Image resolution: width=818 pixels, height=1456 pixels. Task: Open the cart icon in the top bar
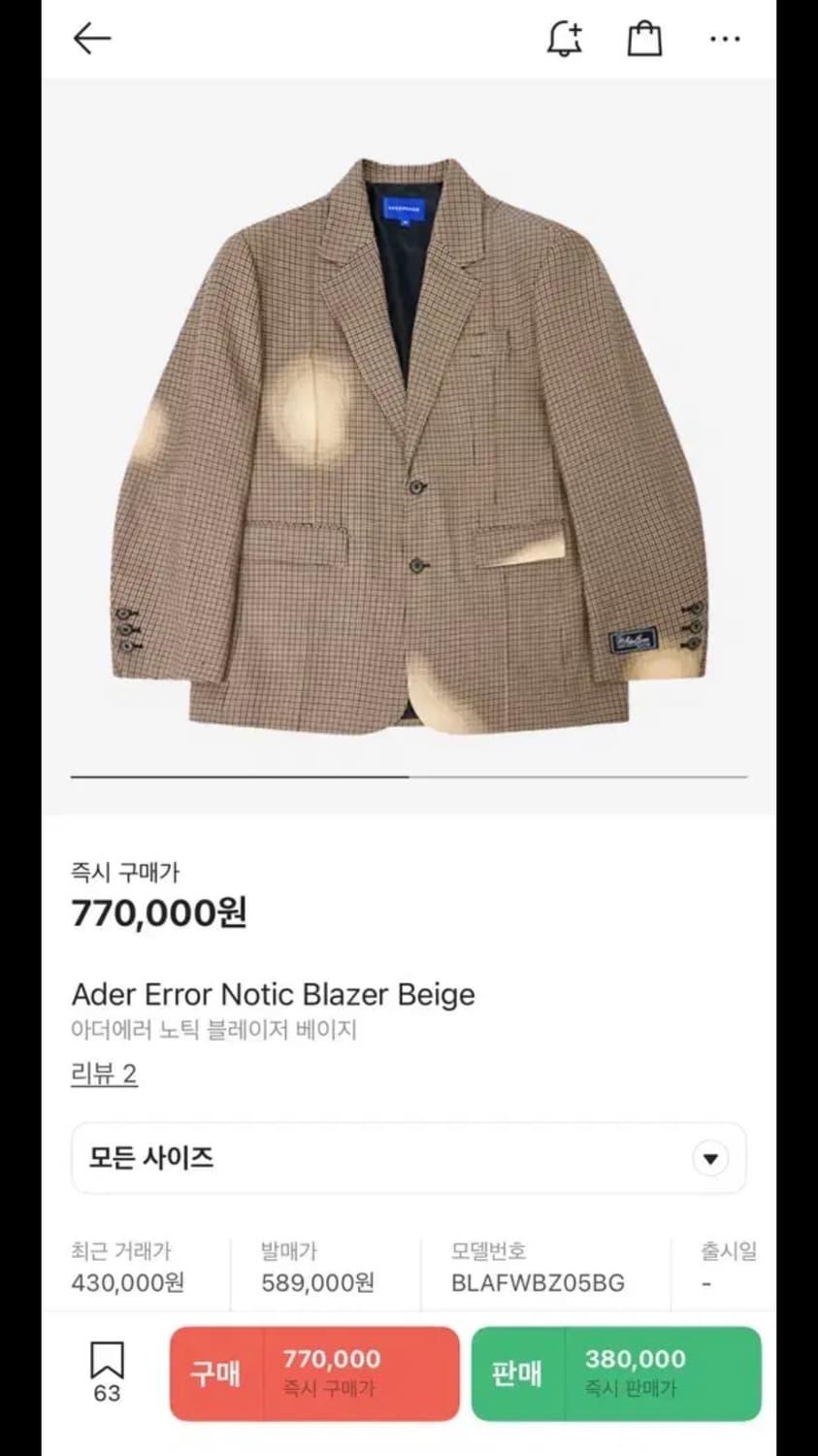pyautogui.click(x=644, y=40)
